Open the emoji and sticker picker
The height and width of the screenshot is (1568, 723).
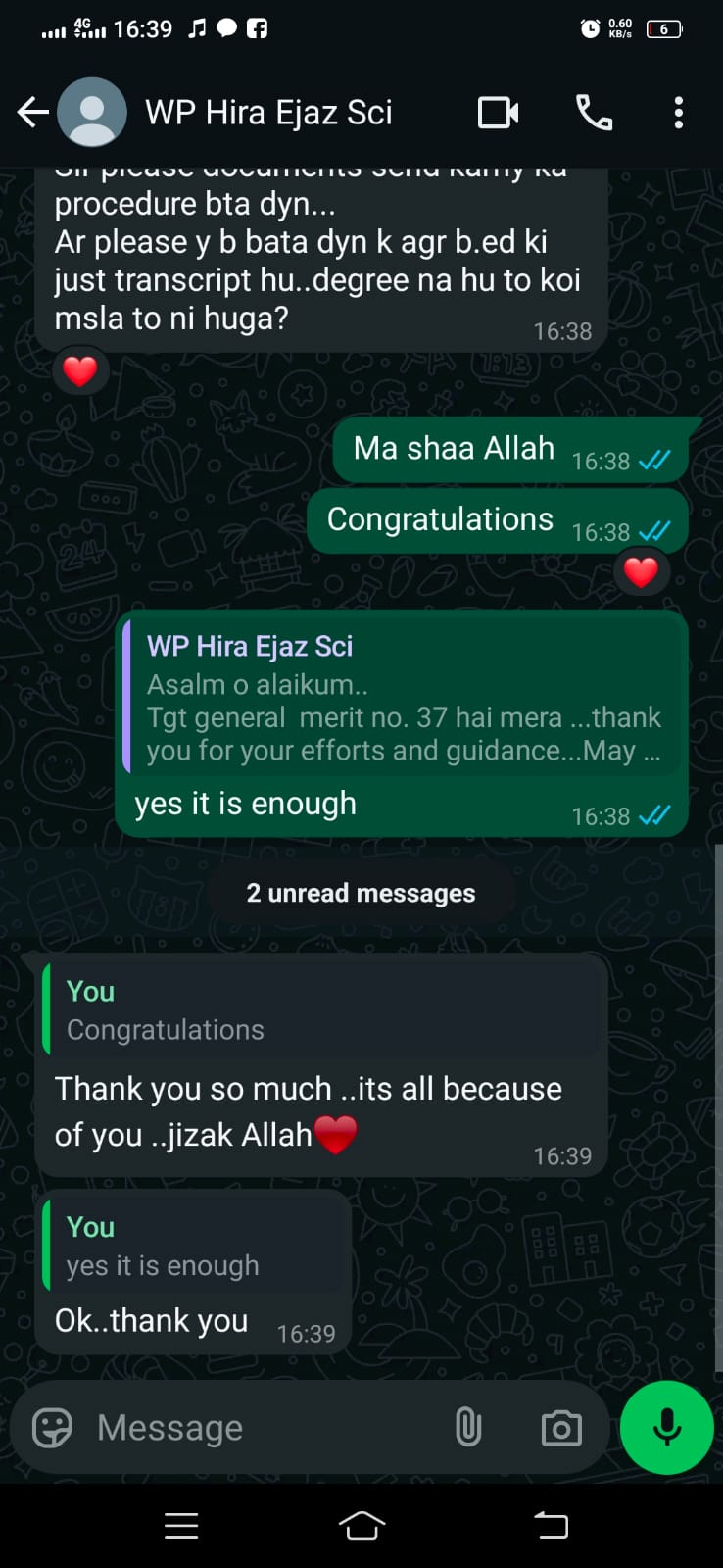point(53,1428)
